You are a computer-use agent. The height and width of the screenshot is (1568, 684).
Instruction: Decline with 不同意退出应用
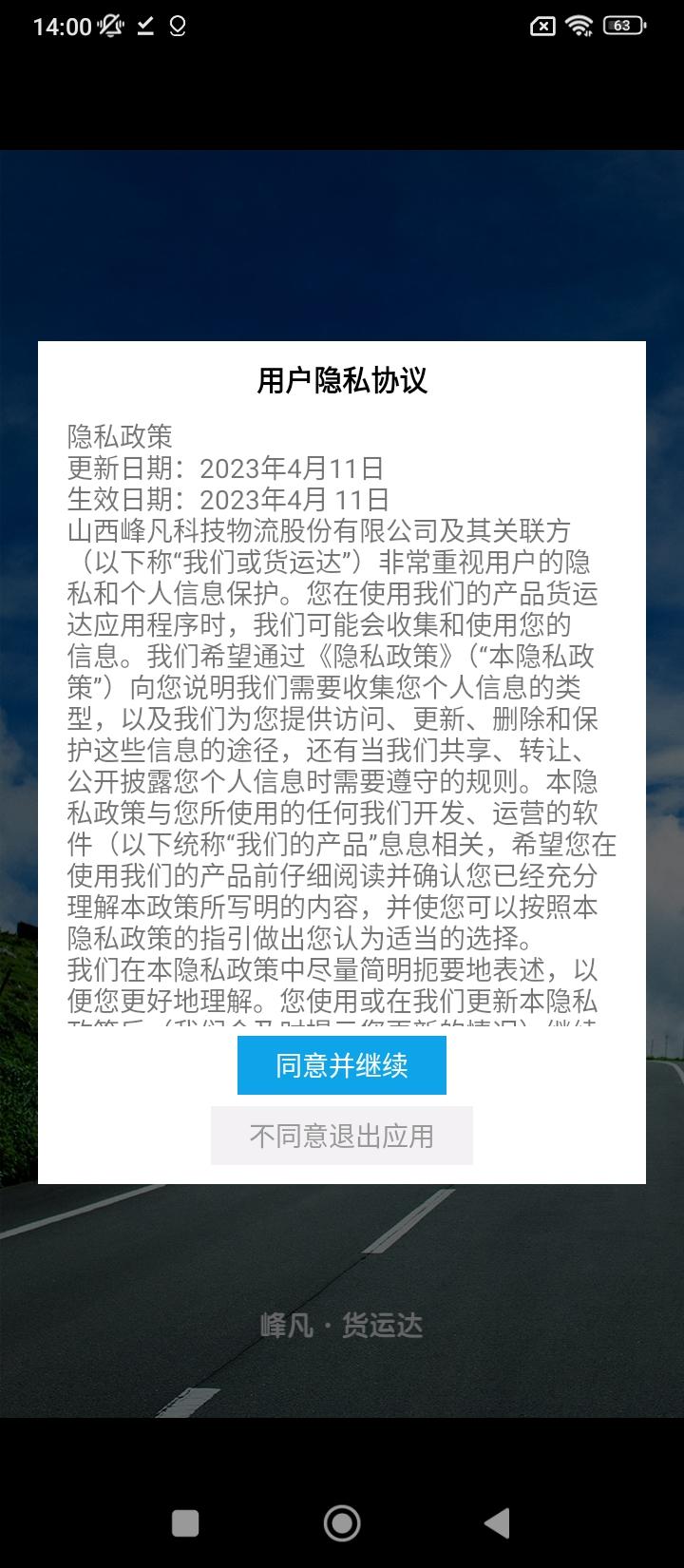341,1136
